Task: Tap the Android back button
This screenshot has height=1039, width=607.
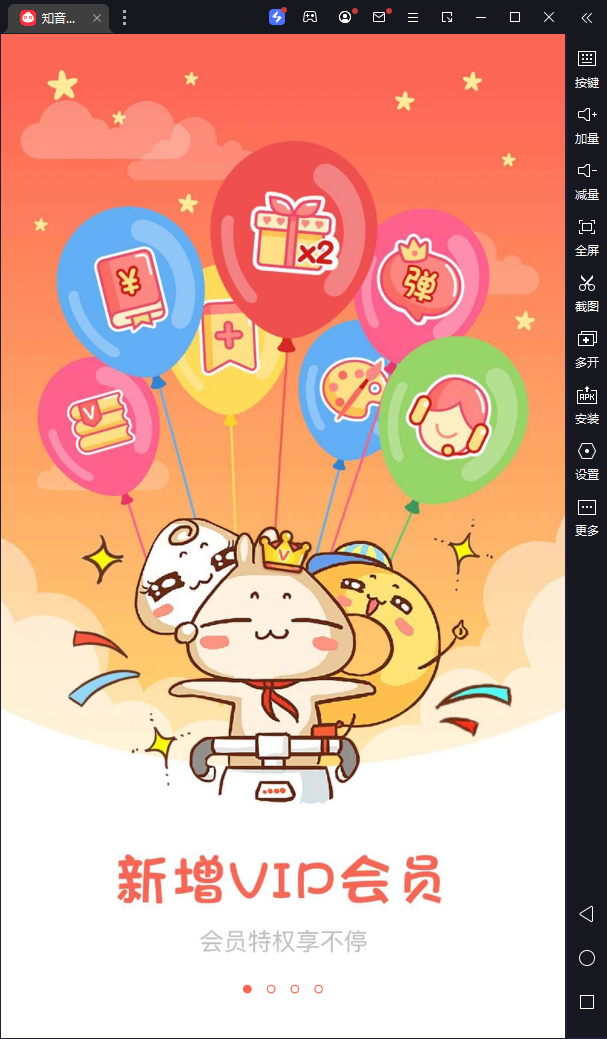Action: [587, 914]
